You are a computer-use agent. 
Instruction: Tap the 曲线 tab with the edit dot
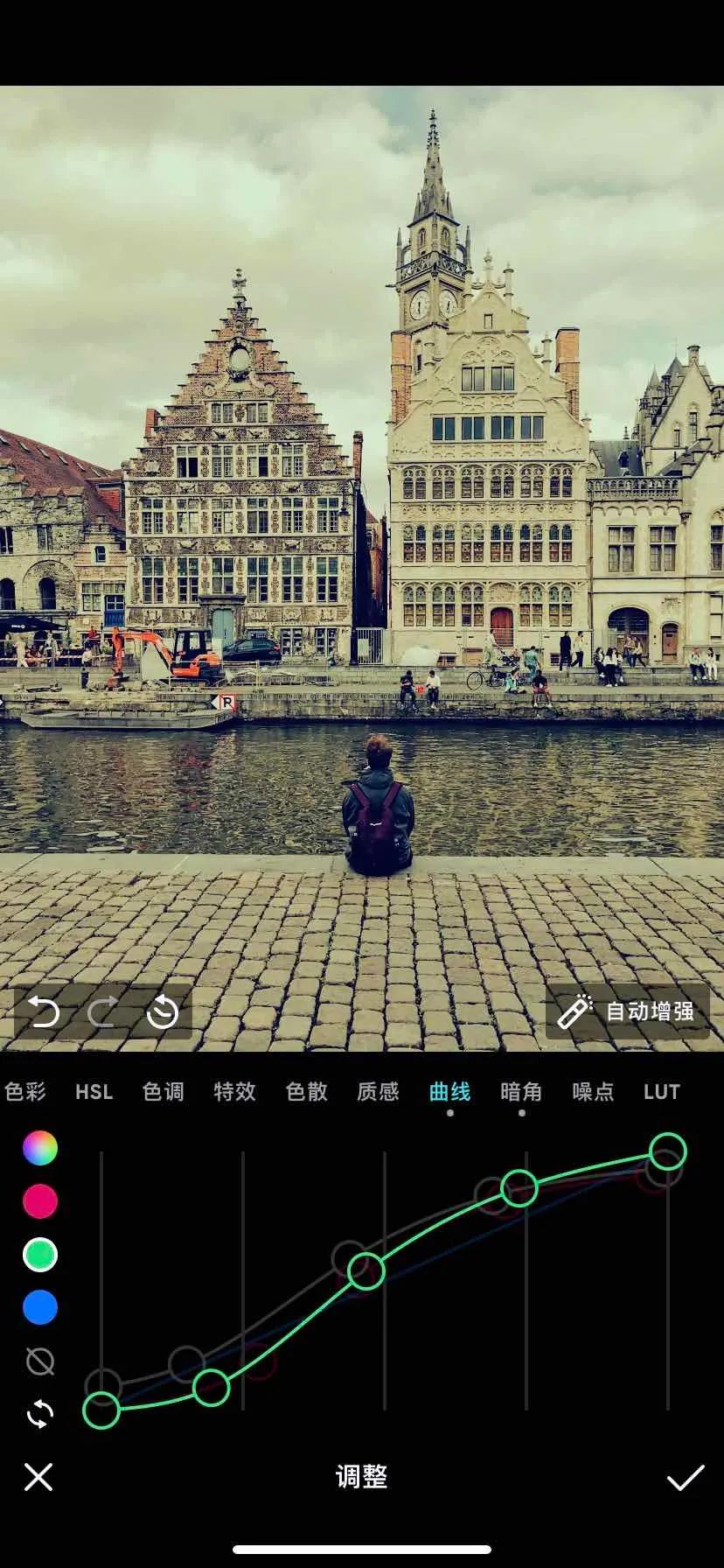449,1092
